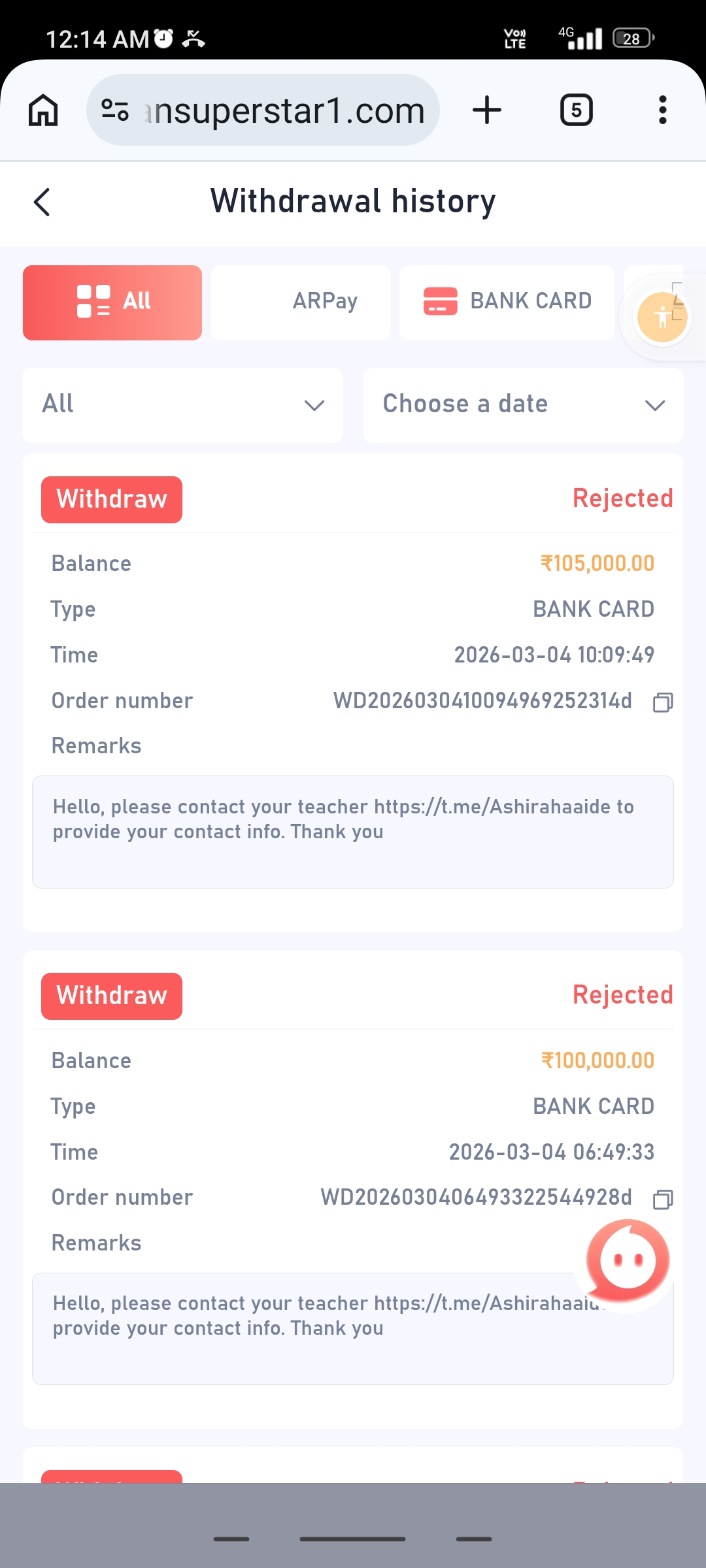Image resolution: width=706 pixels, height=1568 pixels.
Task: Open the browser home page
Action: pyautogui.click(x=43, y=110)
